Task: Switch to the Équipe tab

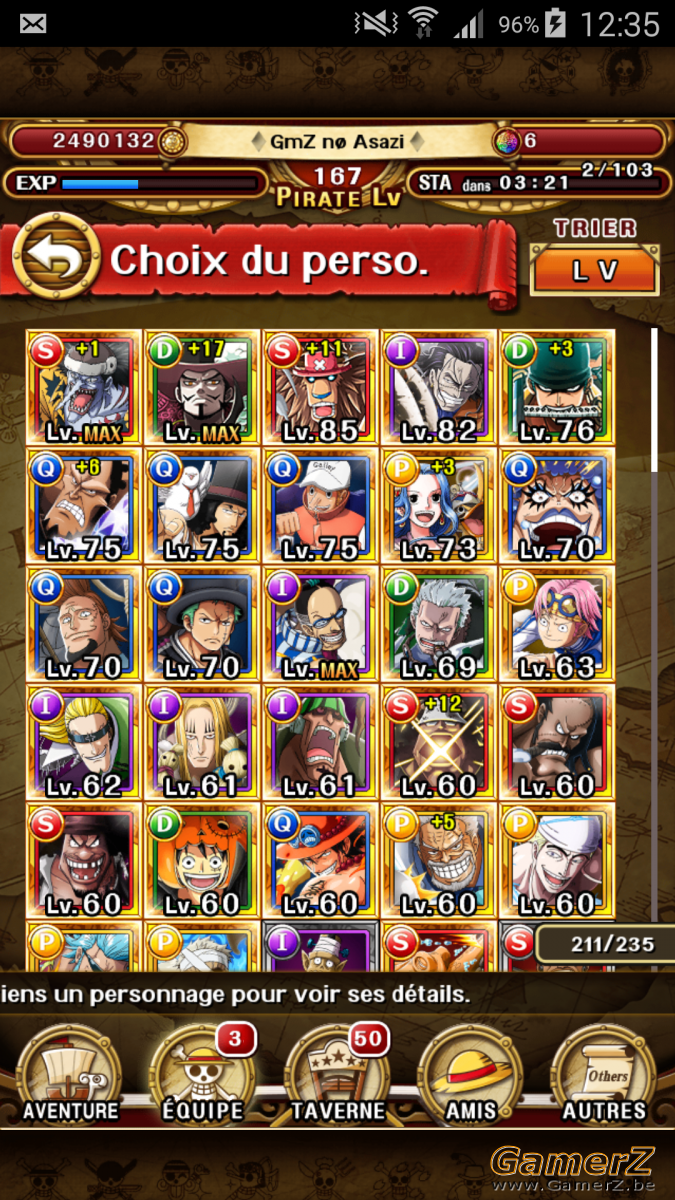Action: [x=203, y=1076]
